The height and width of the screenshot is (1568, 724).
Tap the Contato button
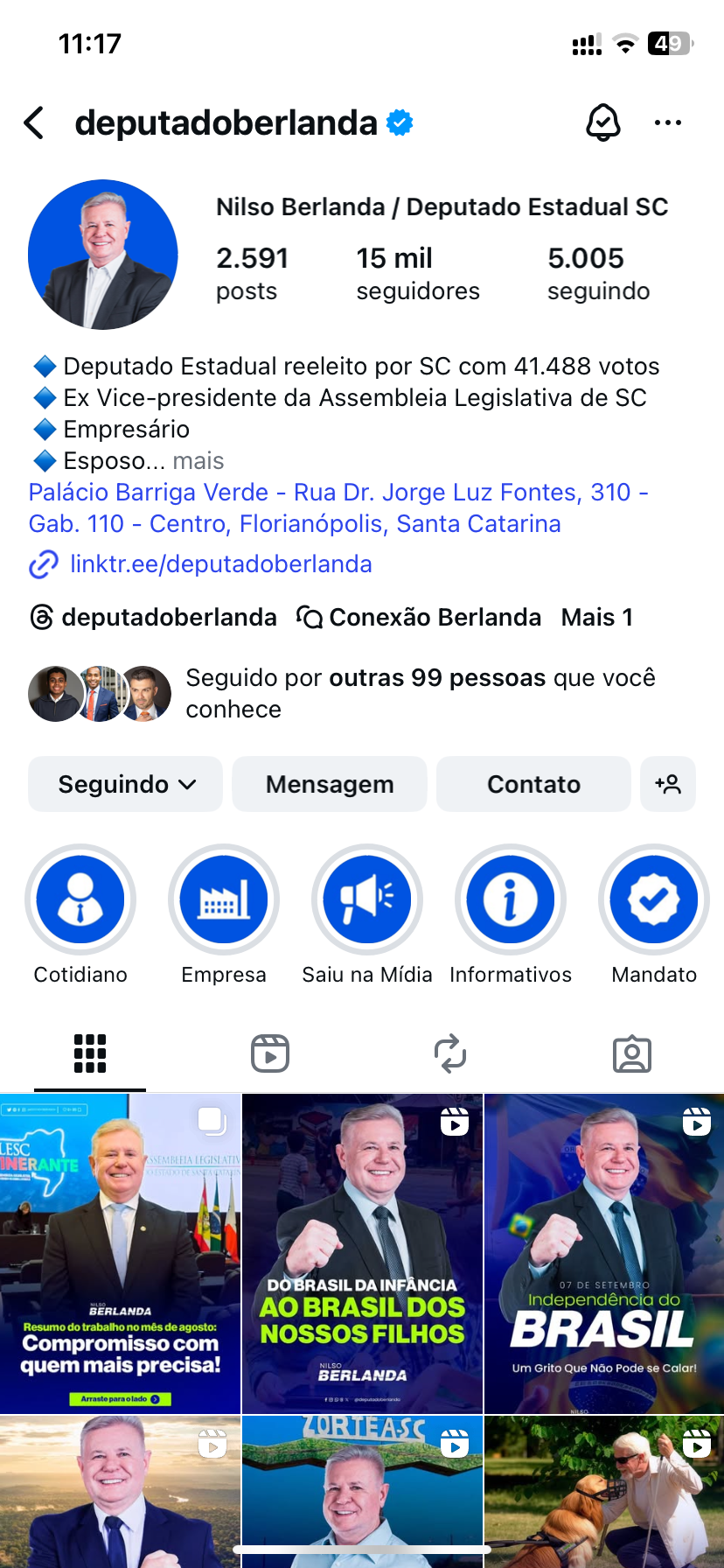533,785
